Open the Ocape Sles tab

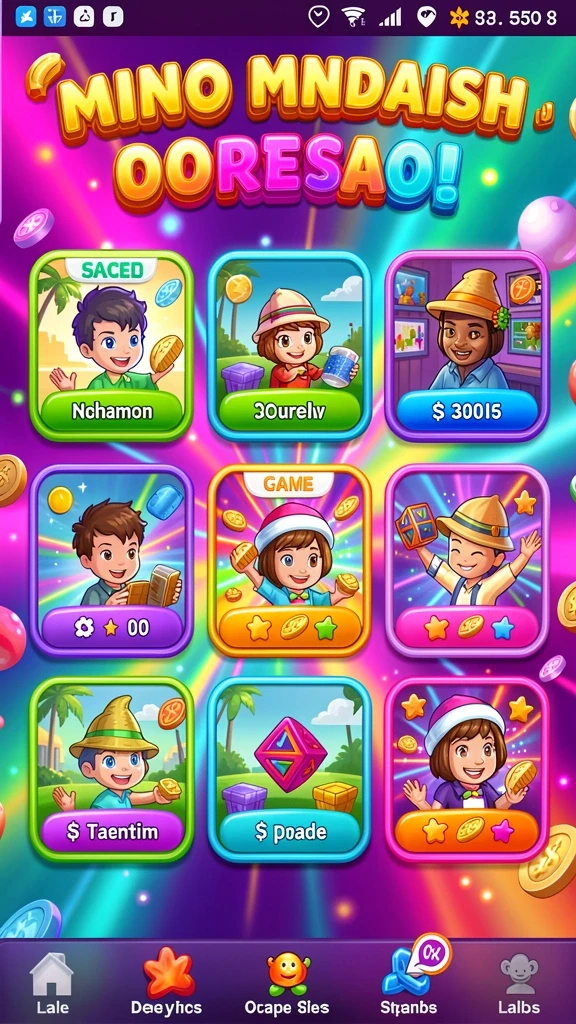click(287, 983)
